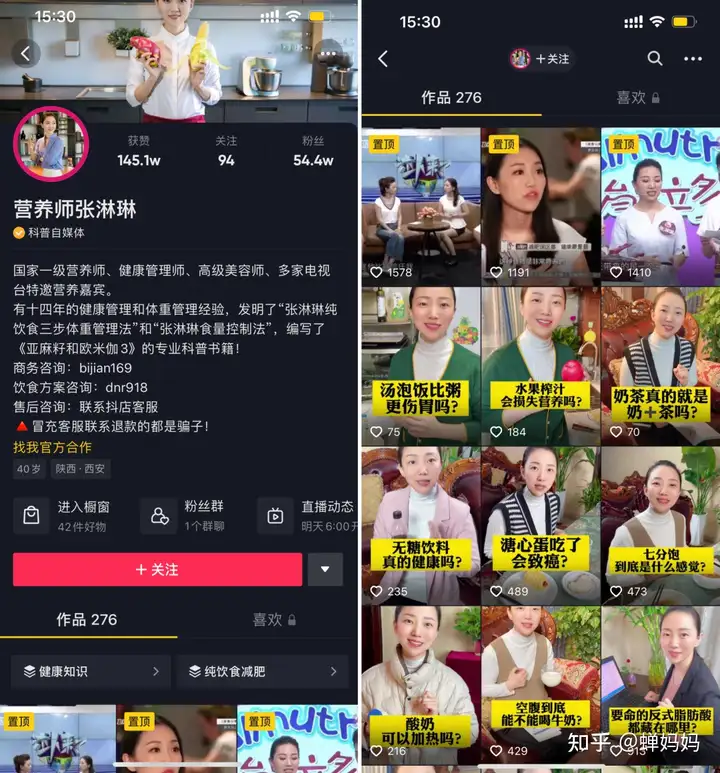Open the video 酸奶可以加热吗
Screen dimensions: 720x773
[420, 685]
